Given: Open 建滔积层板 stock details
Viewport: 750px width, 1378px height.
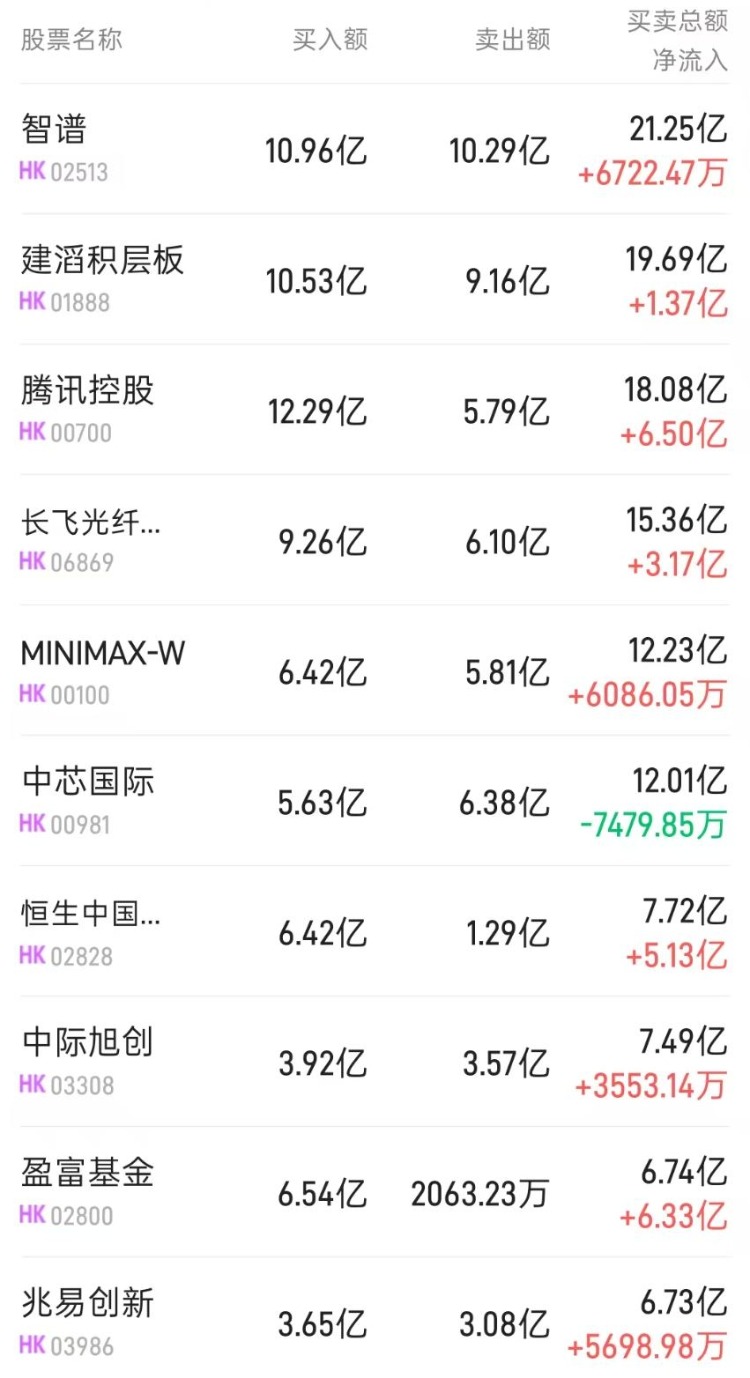Looking at the screenshot, I should pos(375,279).
